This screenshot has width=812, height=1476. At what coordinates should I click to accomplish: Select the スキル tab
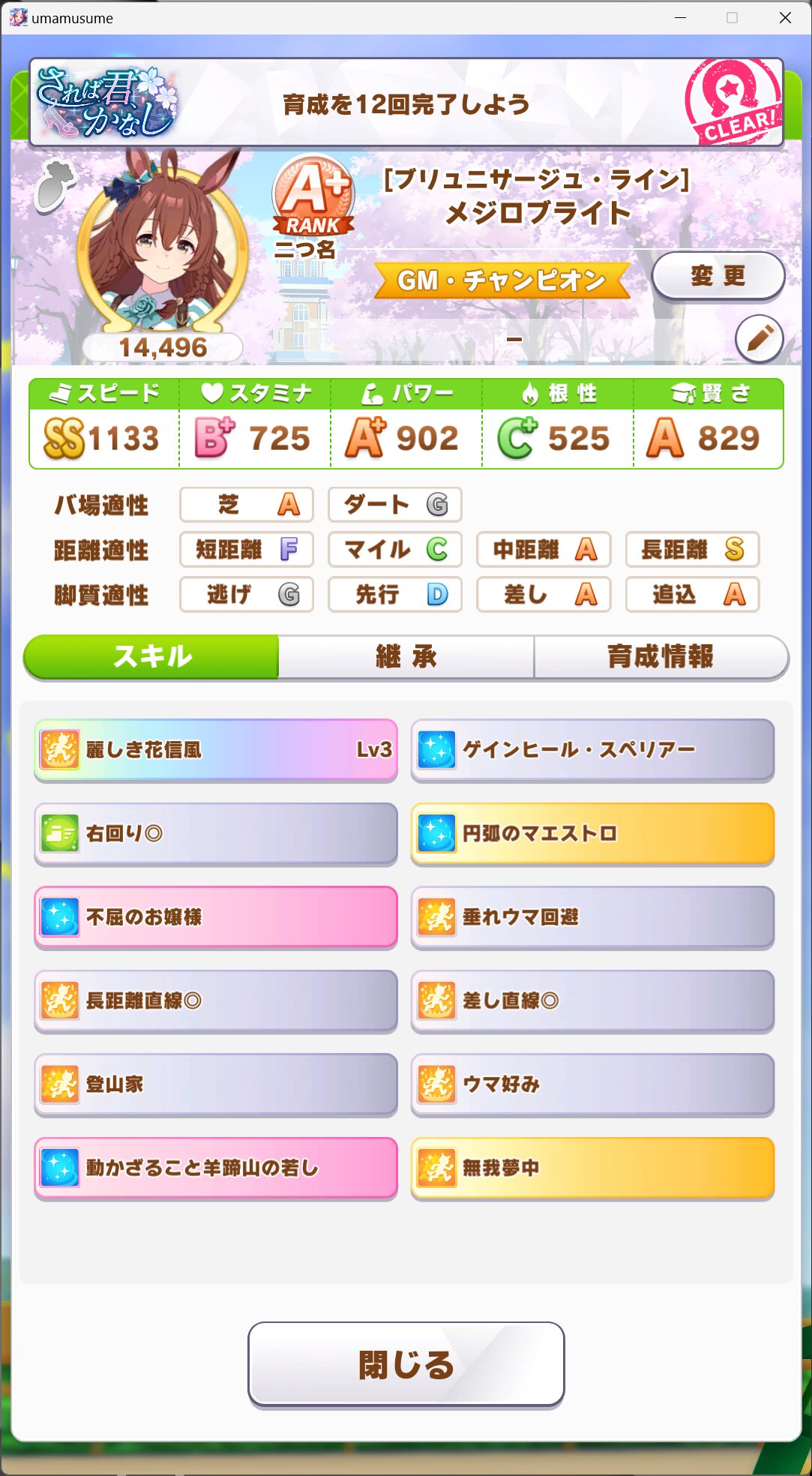click(151, 657)
